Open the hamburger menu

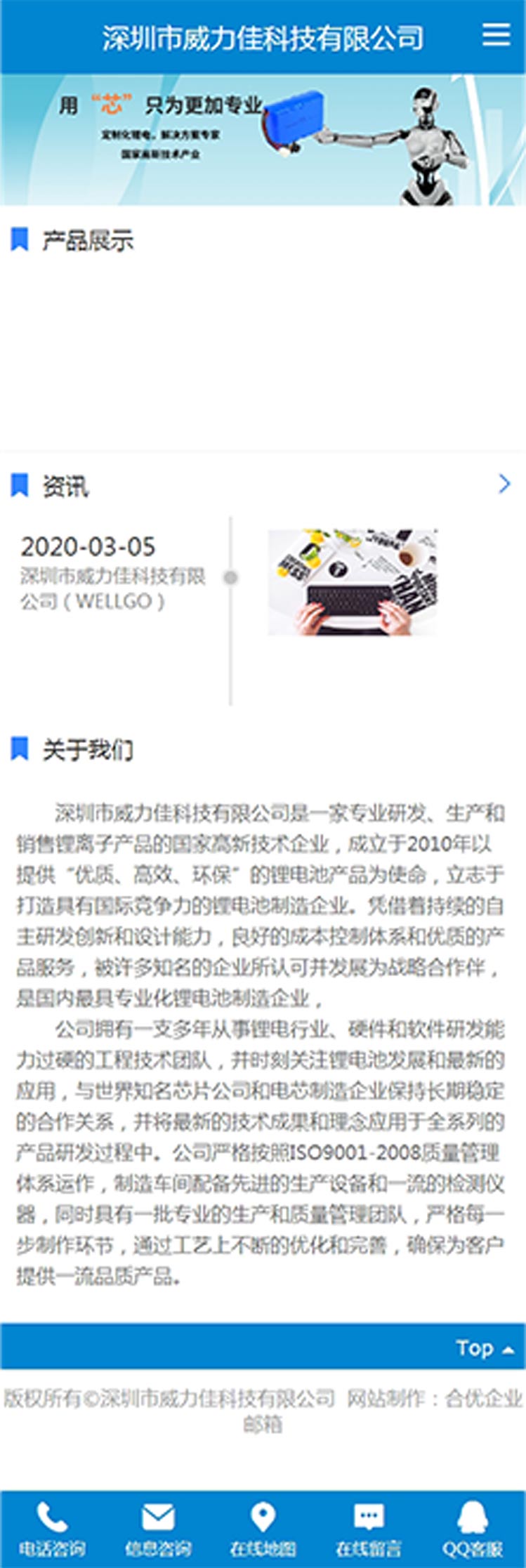(496, 35)
